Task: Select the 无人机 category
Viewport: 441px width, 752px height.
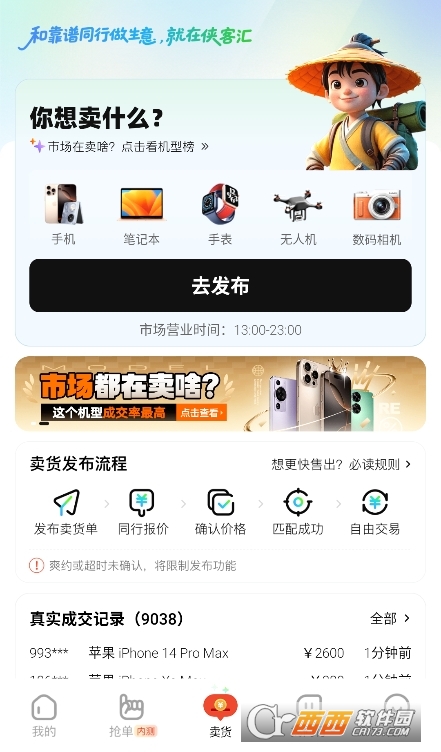Action: pos(298,214)
